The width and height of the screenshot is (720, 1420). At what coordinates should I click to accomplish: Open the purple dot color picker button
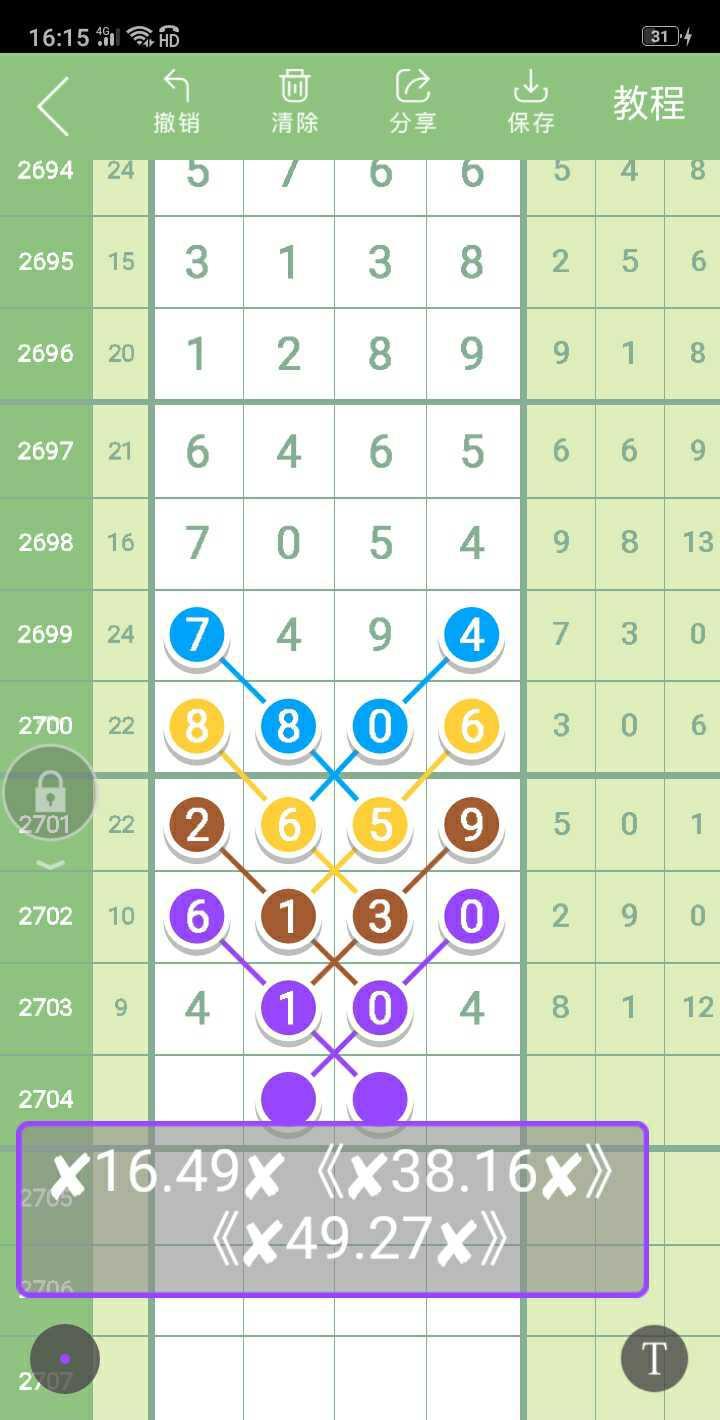[x=65, y=1359]
